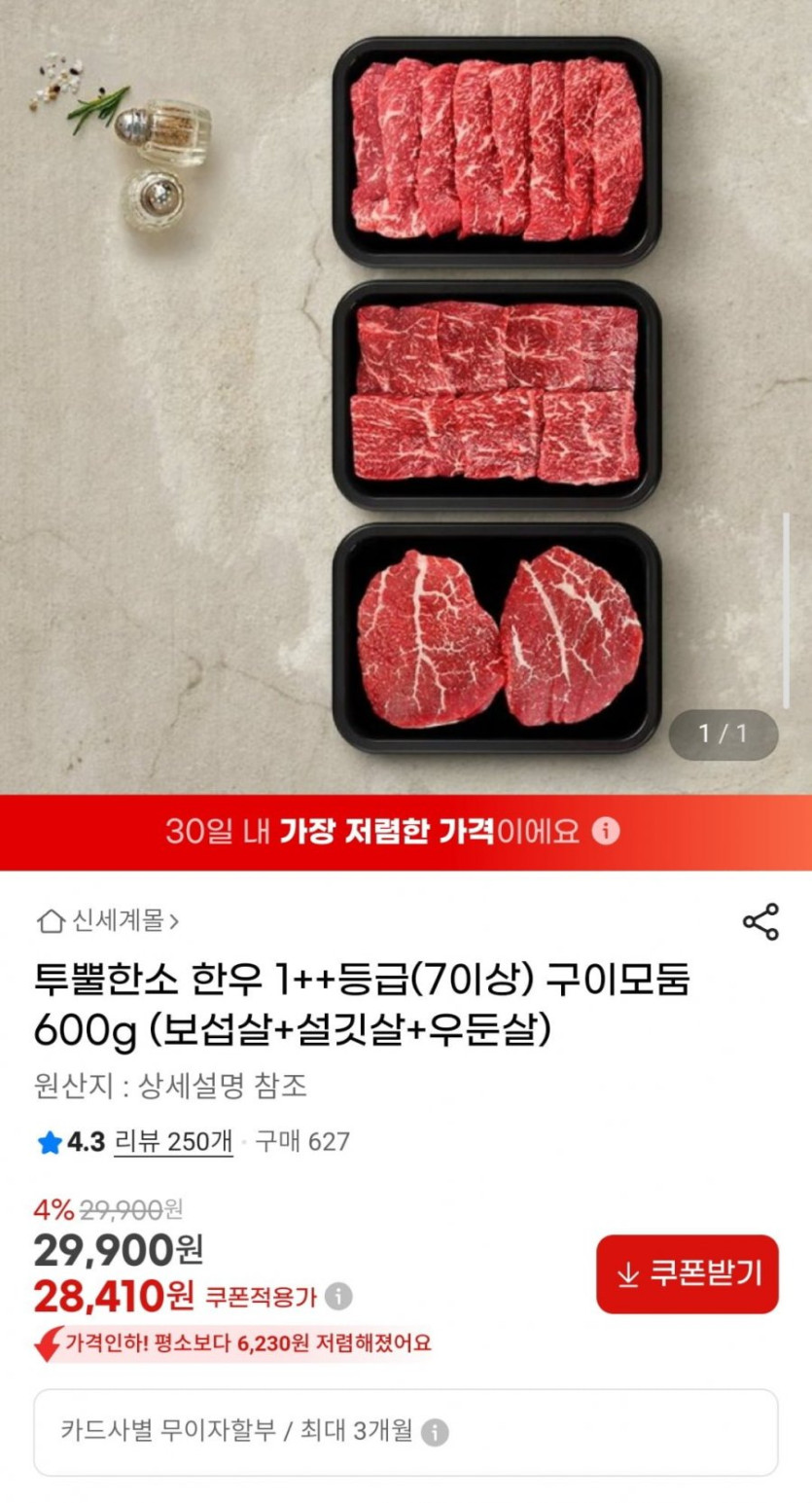
Task: Tap the 쿠폰받기 coupon button
Action: [688, 1273]
